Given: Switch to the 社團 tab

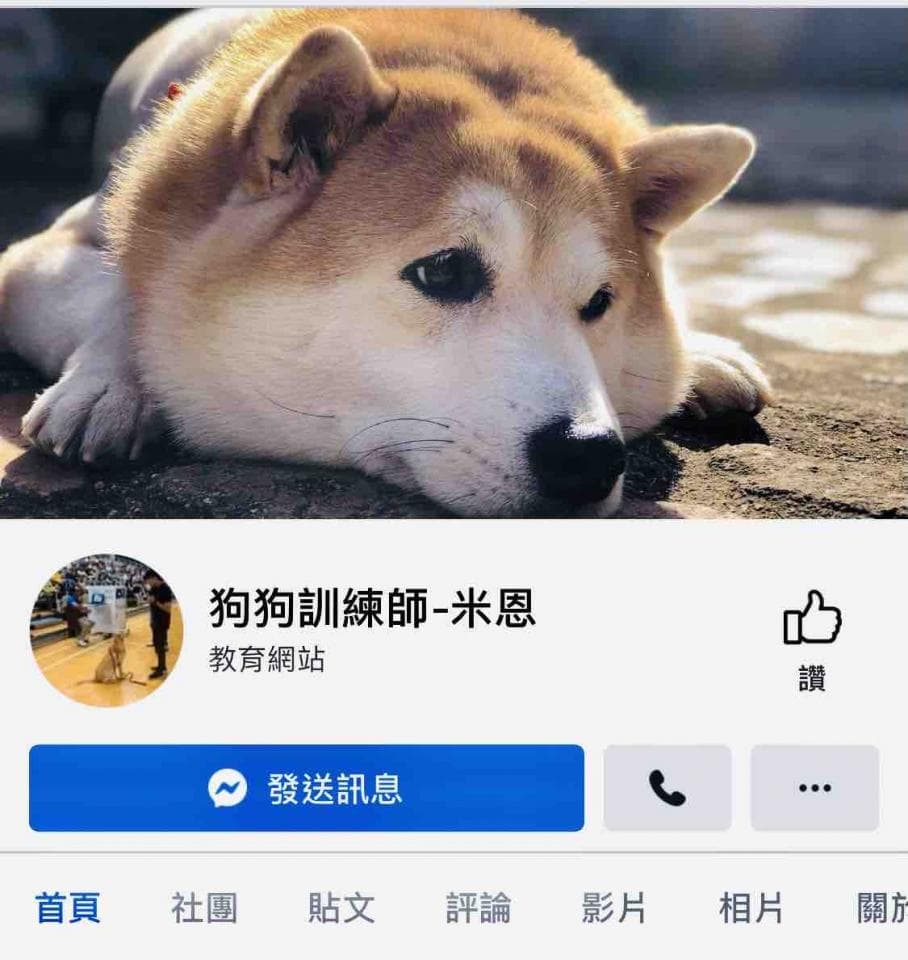Looking at the screenshot, I should [203, 908].
